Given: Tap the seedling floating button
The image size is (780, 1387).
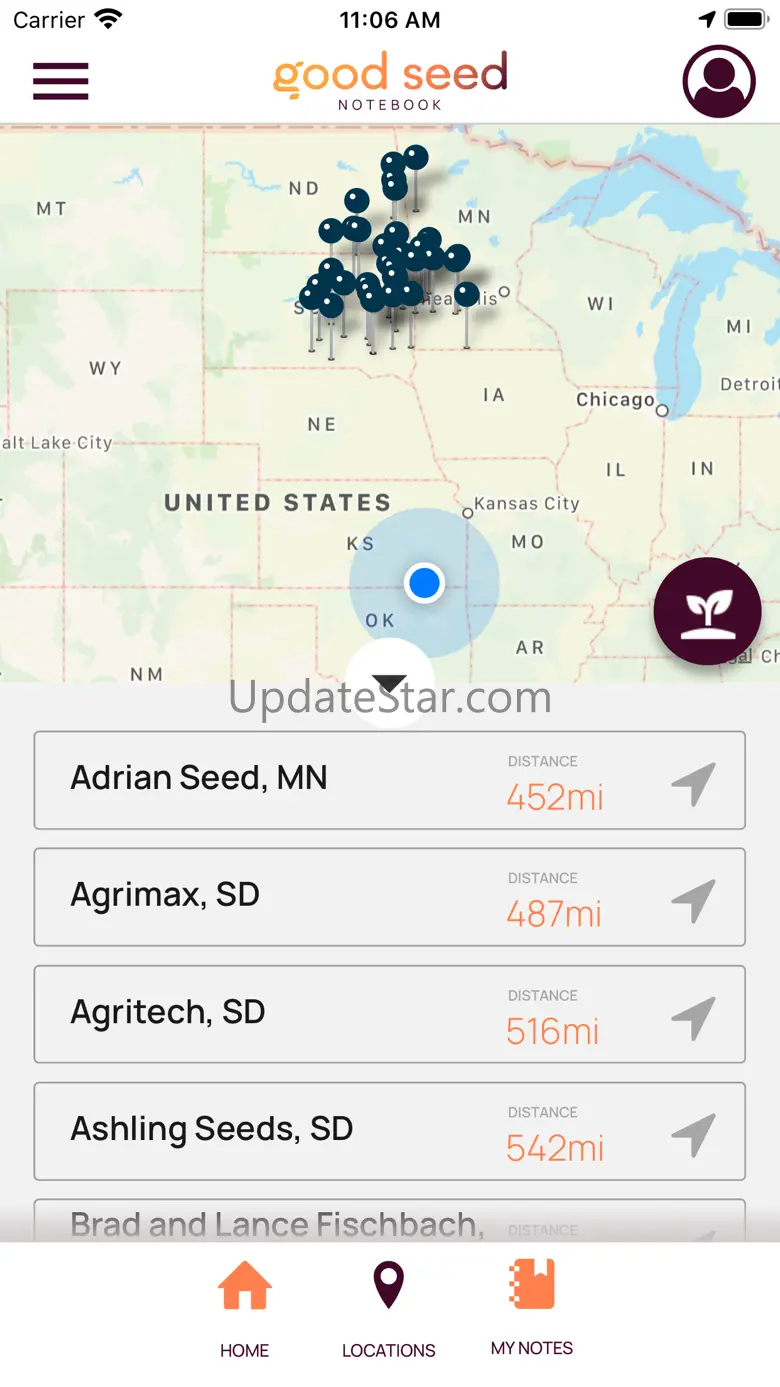Looking at the screenshot, I should [708, 612].
